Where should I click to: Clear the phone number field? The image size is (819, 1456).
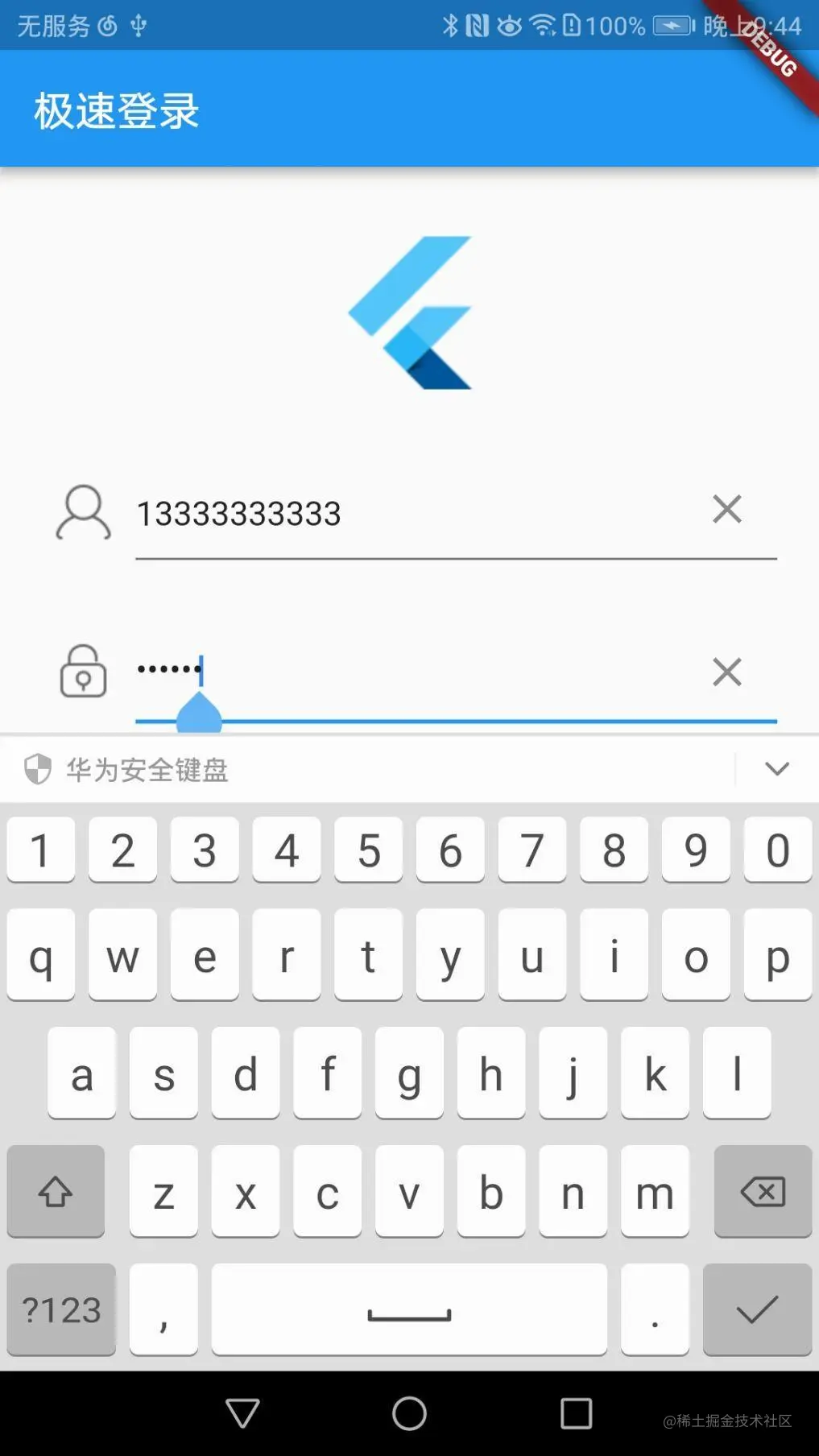(x=726, y=509)
